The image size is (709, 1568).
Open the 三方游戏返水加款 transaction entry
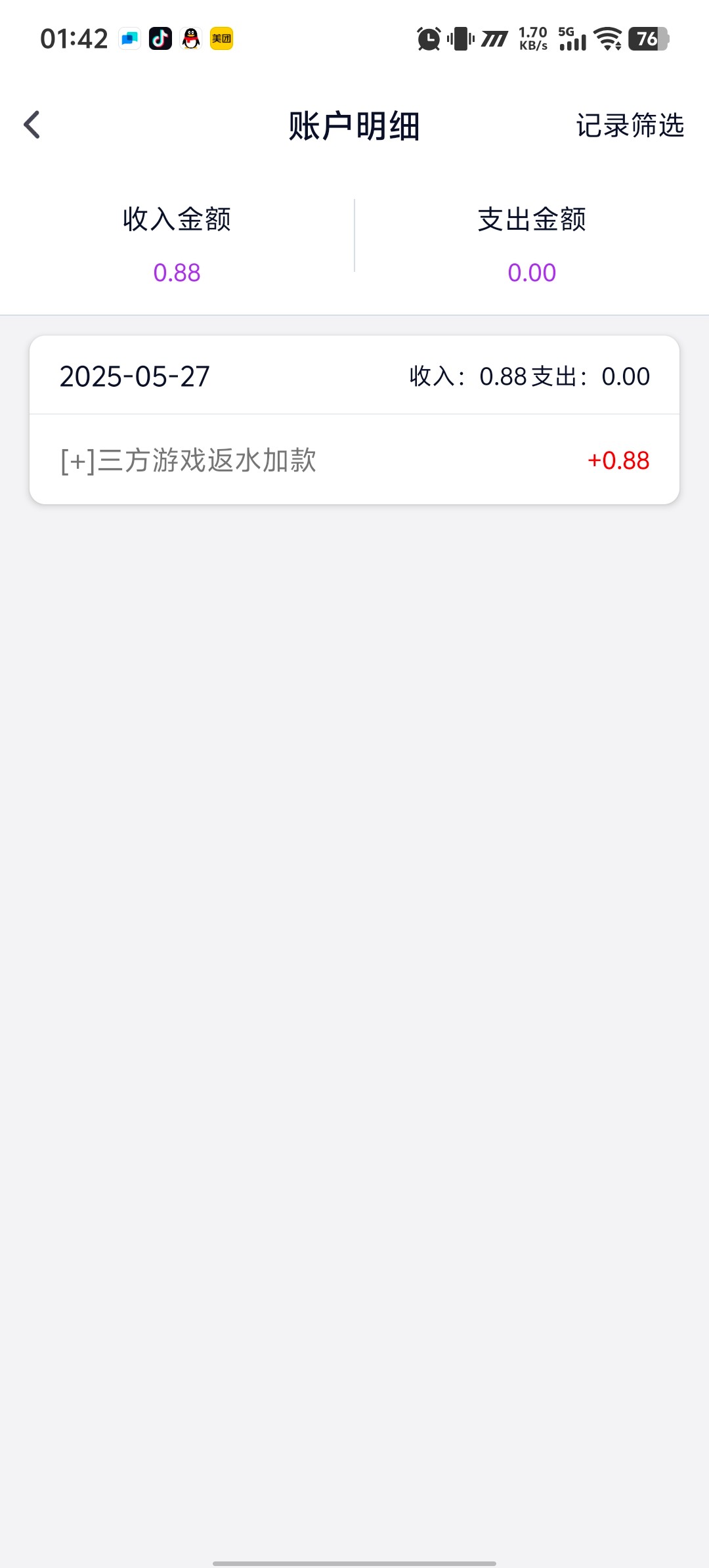(x=354, y=460)
